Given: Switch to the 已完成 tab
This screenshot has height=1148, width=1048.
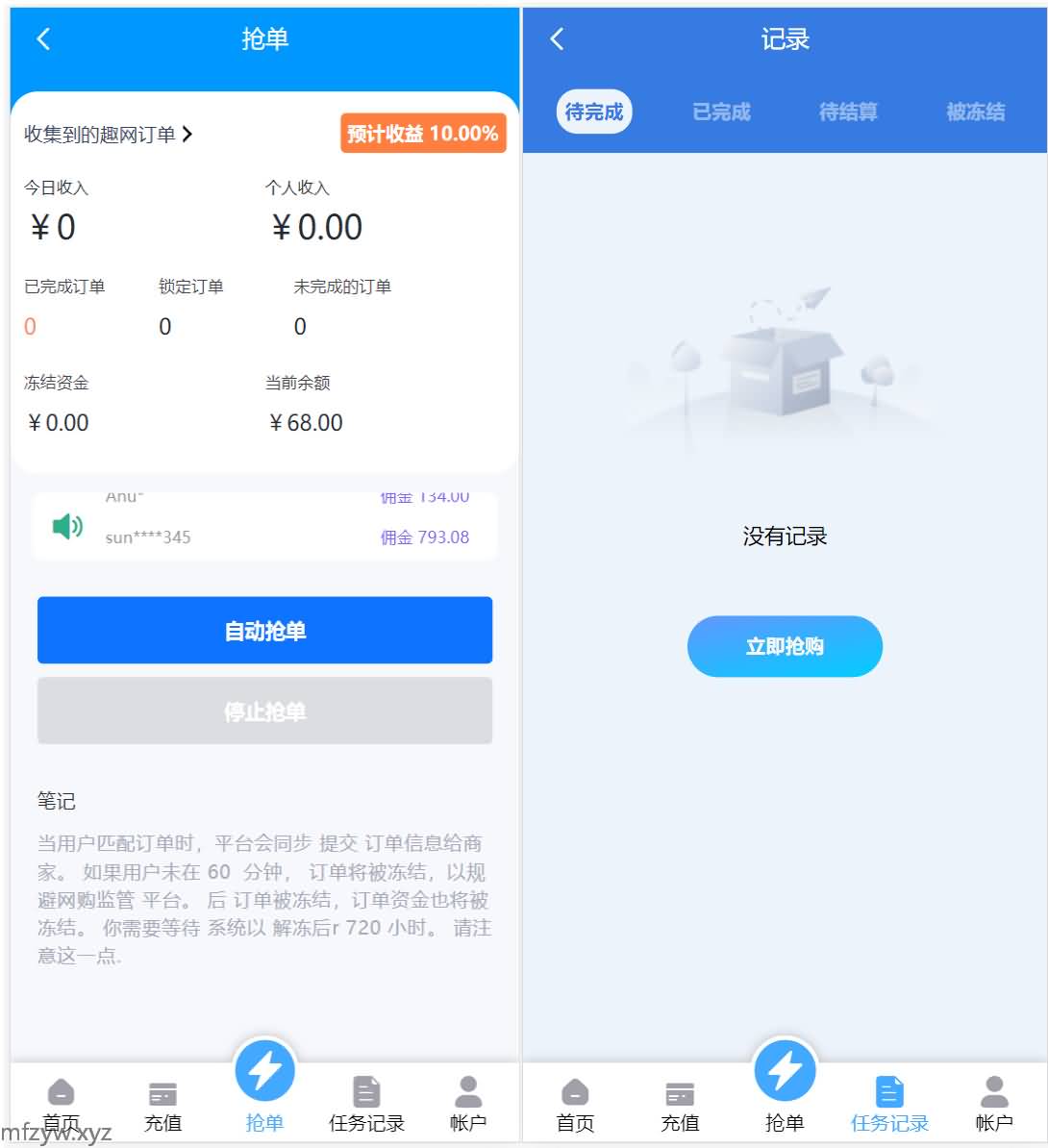Looking at the screenshot, I should point(721,112).
